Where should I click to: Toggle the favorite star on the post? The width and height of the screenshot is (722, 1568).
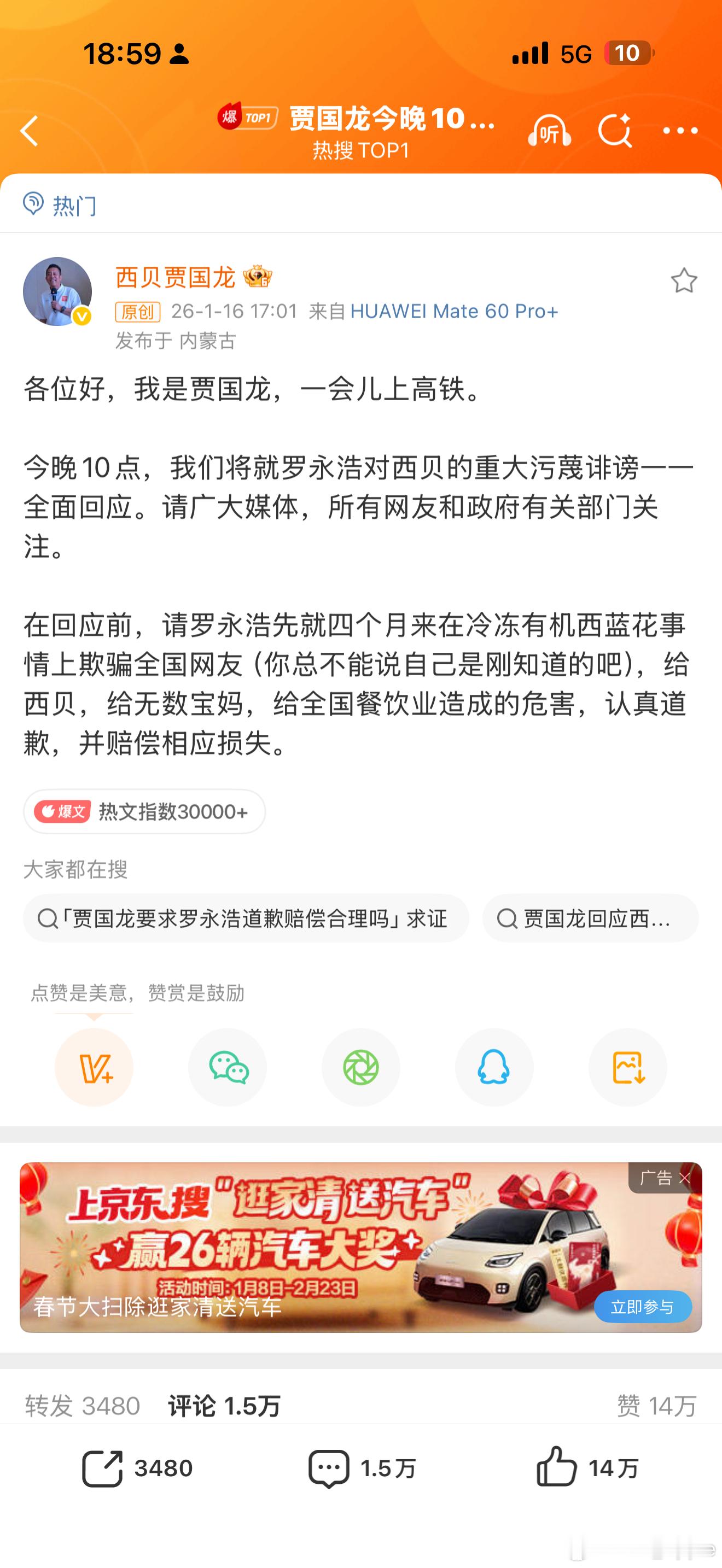683,281
